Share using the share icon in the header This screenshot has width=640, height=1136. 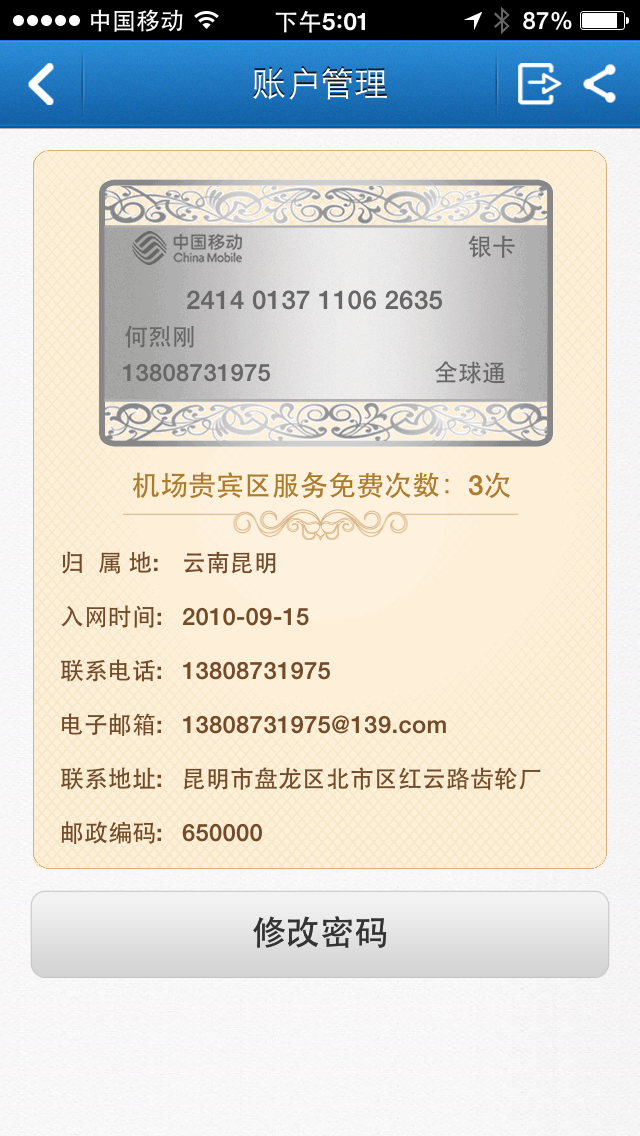pos(600,84)
